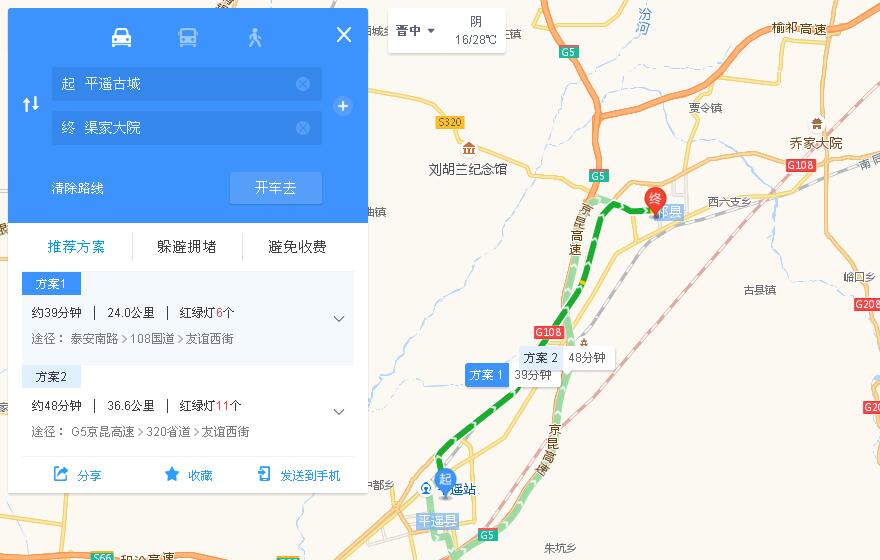880x560 pixels.
Task: Switch to the 躲避拥堵 tab
Action: point(187,247)
